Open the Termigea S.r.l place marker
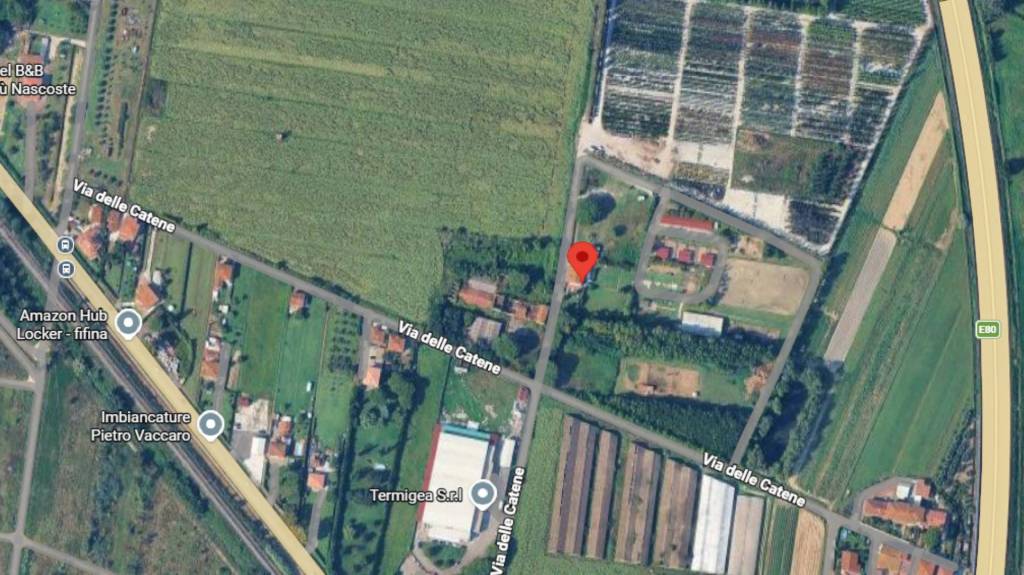1024x575 pixels. [484, 493]
